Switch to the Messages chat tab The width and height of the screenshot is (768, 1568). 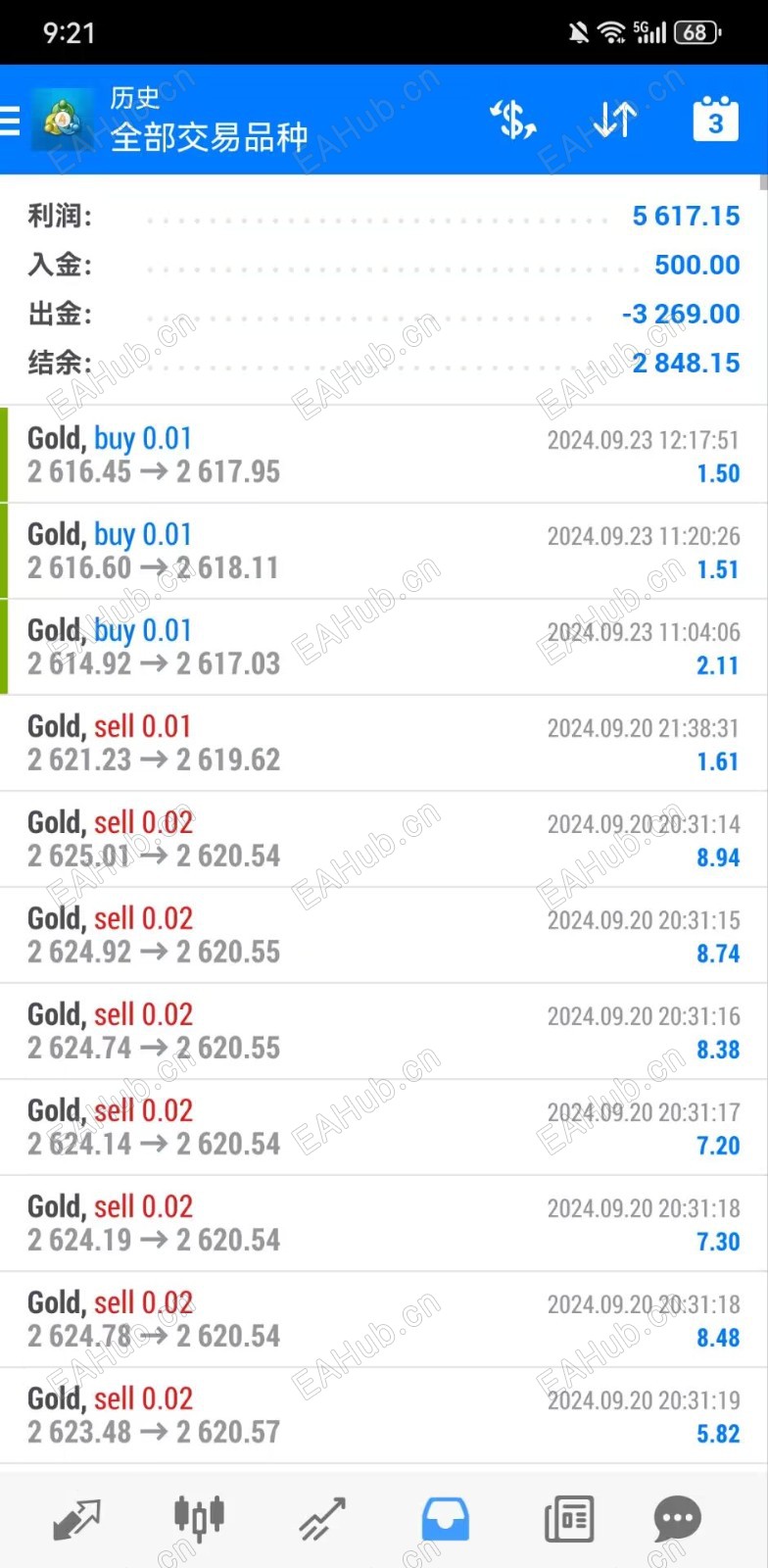point(677,1520)
